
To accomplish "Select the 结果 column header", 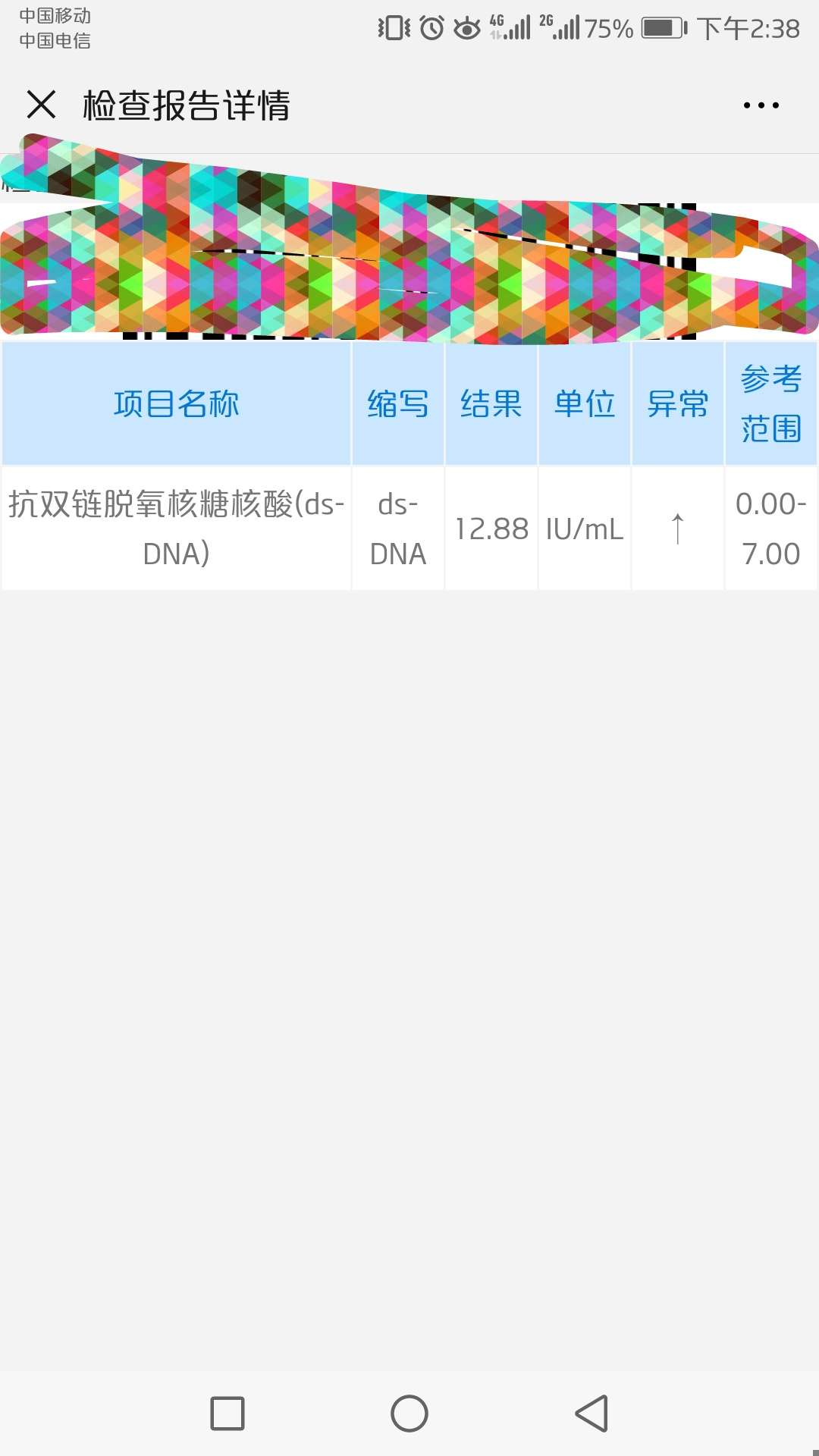I will [490, 404].
